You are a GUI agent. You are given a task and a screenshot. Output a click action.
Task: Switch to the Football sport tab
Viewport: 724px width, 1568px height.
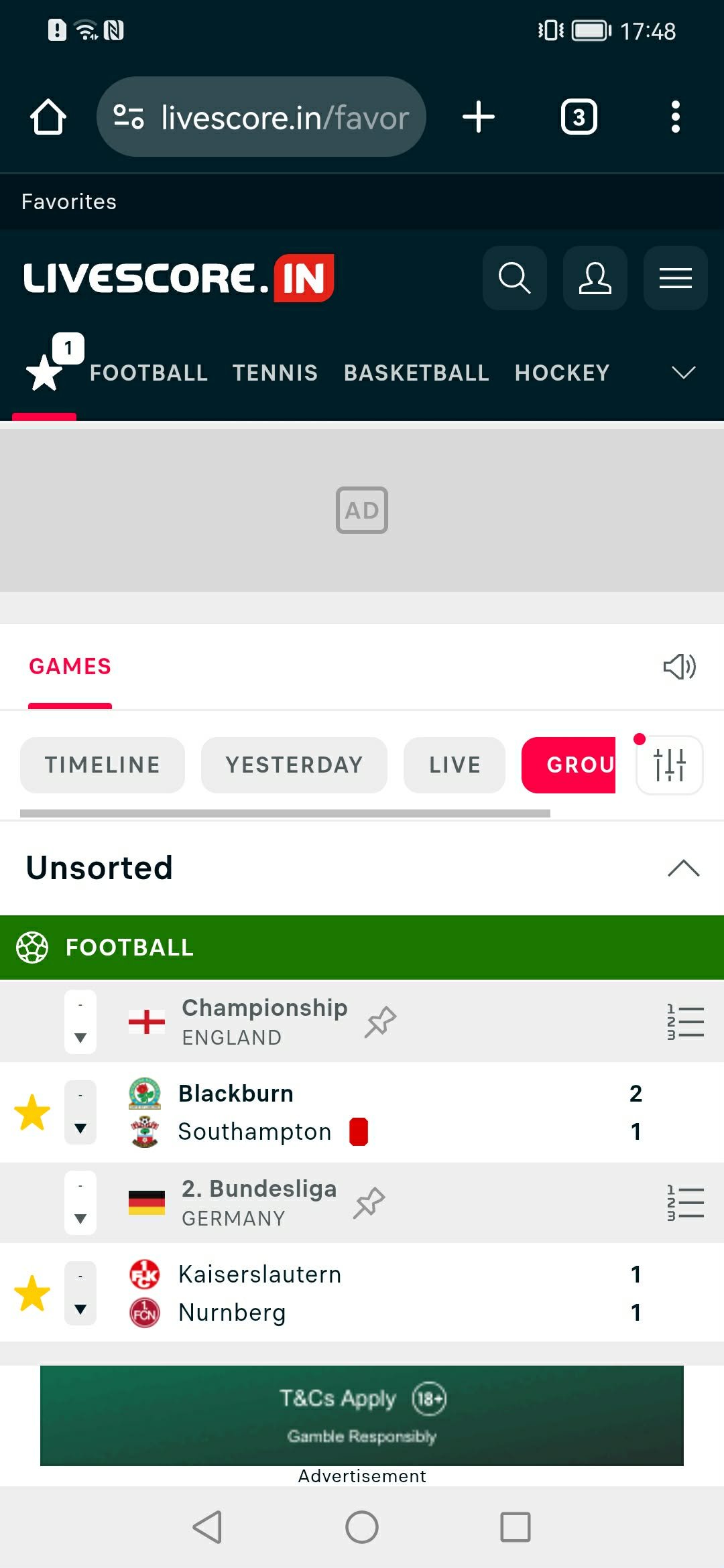[x=148, y=373]
